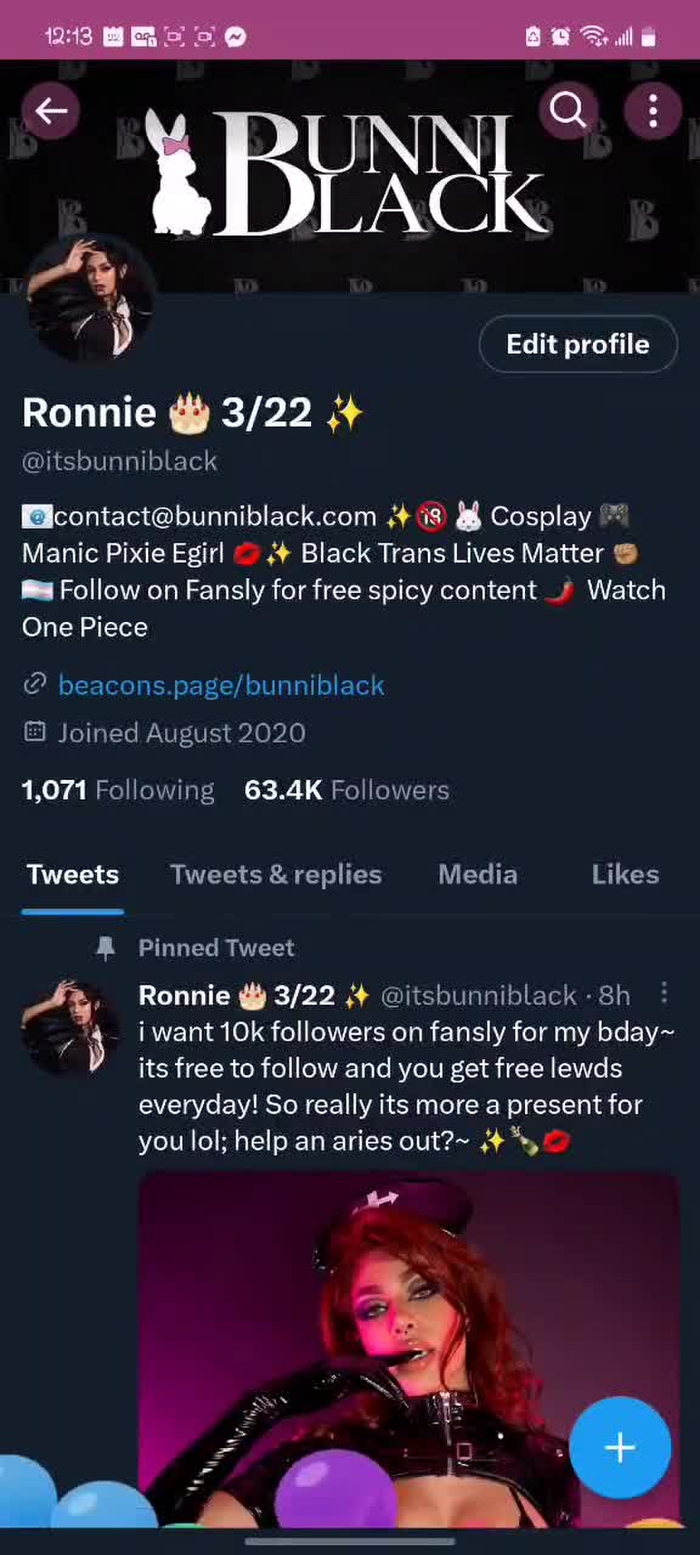Open the profile overflow menu
This screenshot has height=1555, width=700.
(653, 111)
